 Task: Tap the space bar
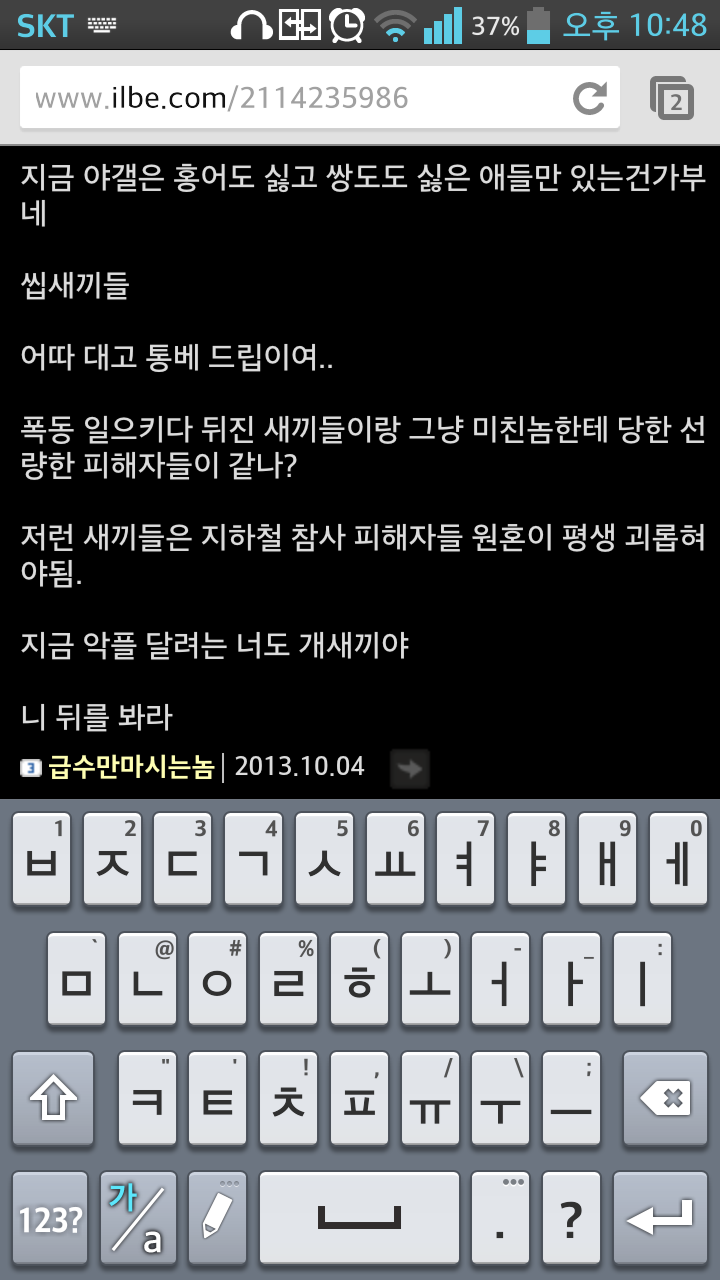359,1219
